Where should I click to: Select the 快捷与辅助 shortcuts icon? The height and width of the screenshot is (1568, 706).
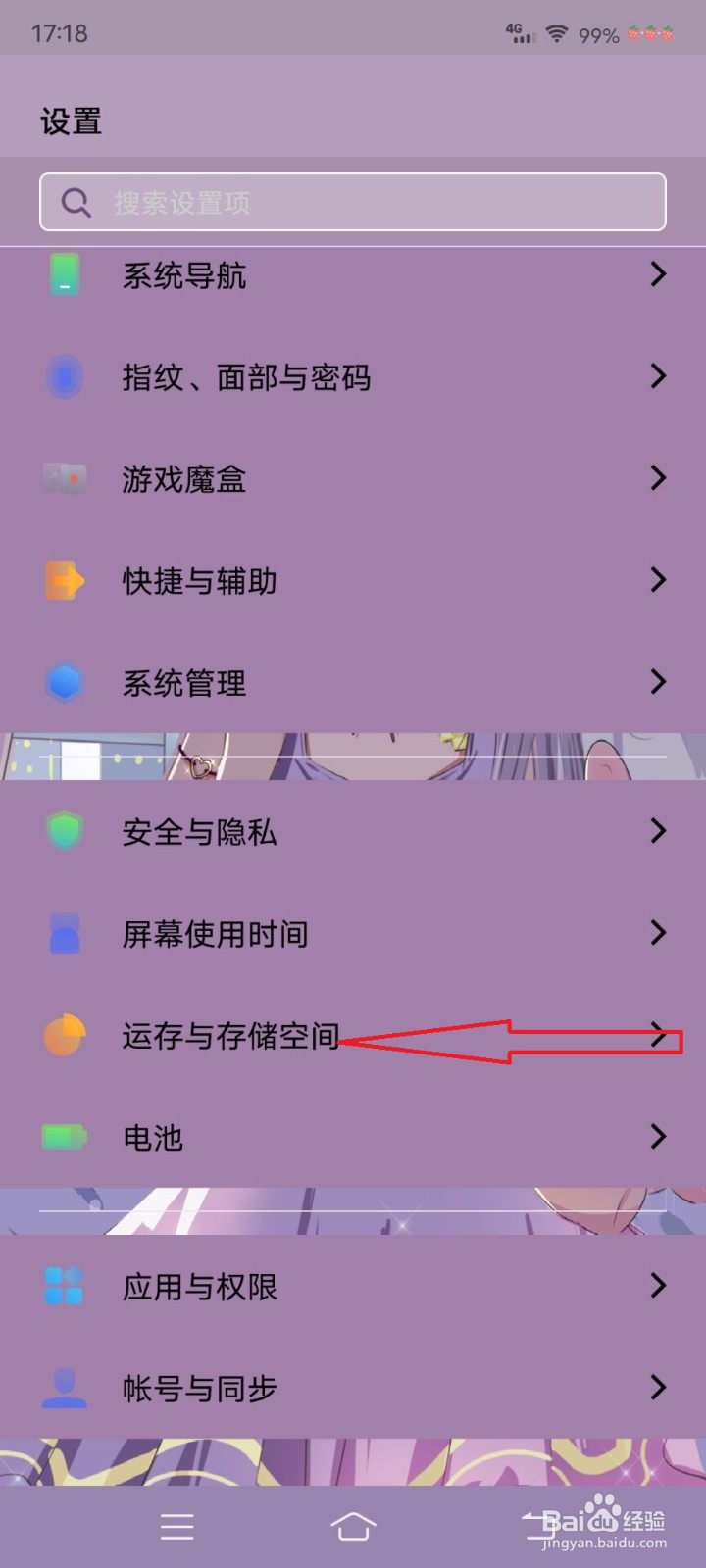[65, 581]
